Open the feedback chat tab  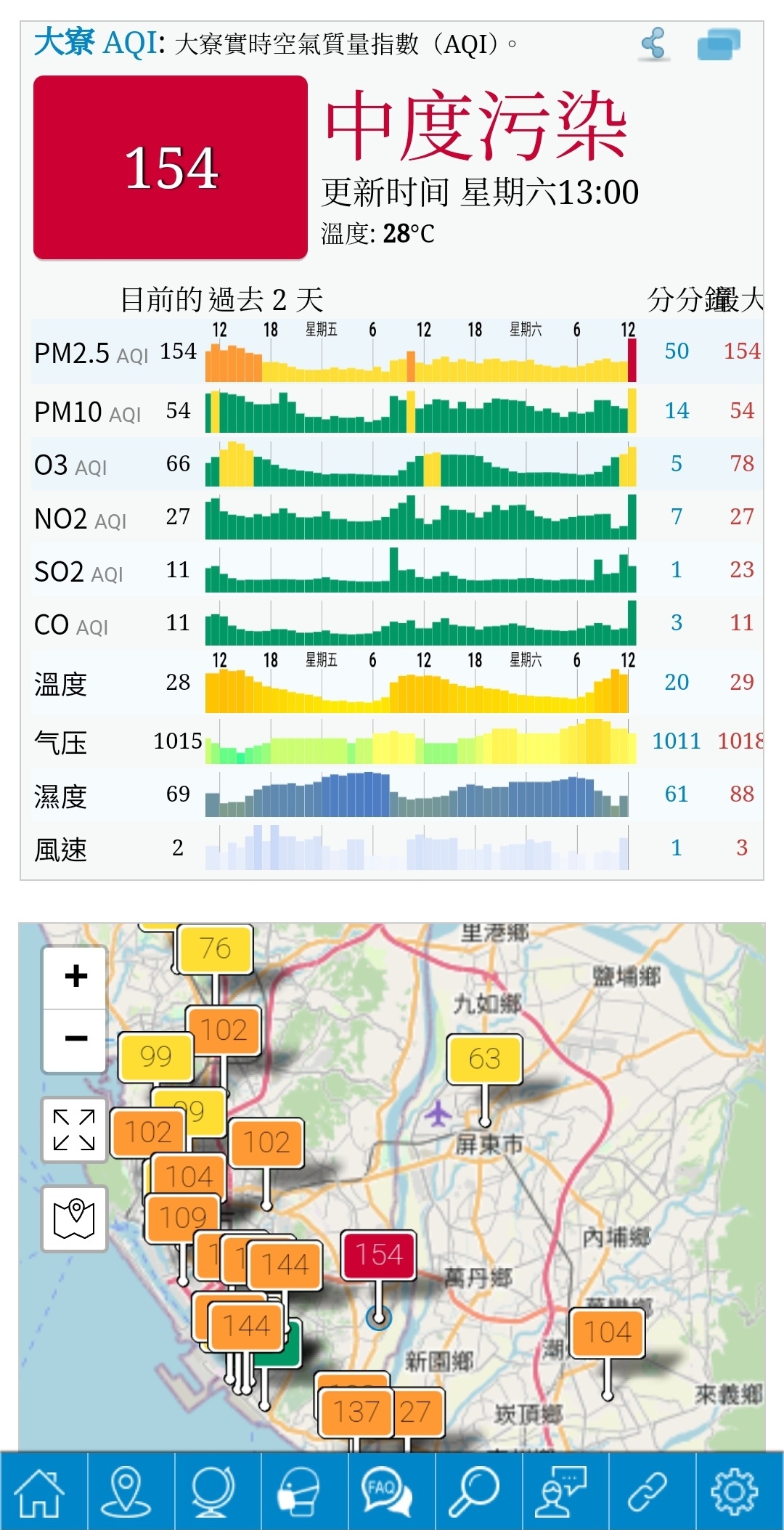561,1492
